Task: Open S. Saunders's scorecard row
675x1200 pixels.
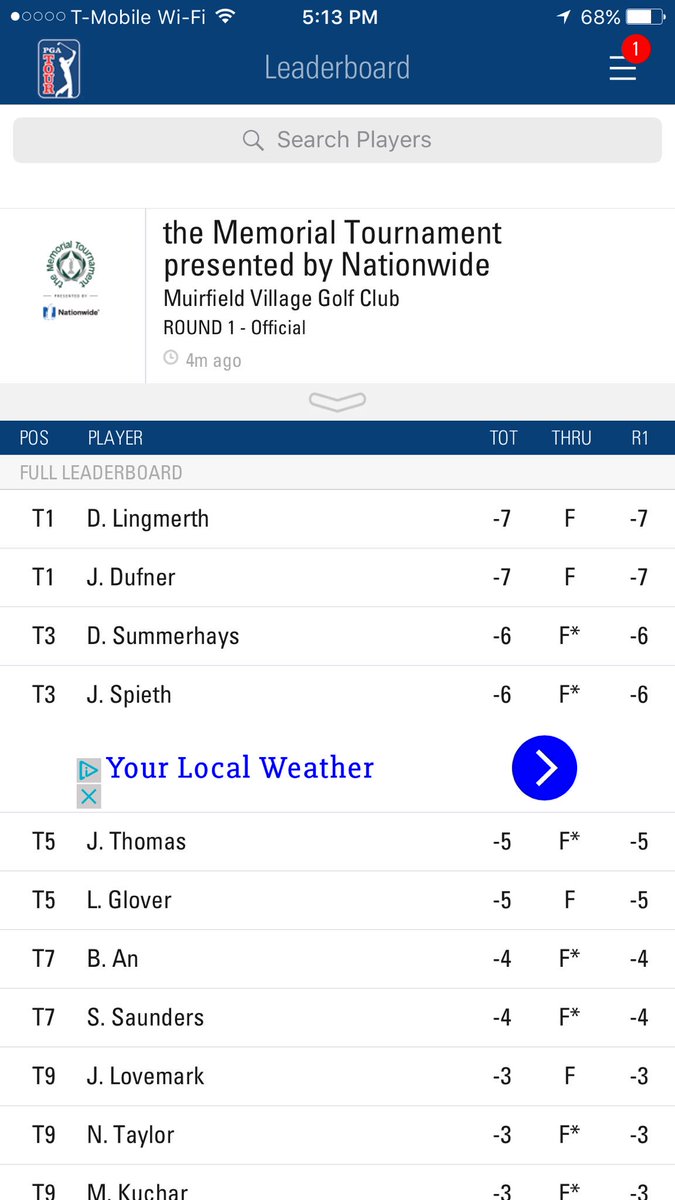Action: click(337, 1018)
